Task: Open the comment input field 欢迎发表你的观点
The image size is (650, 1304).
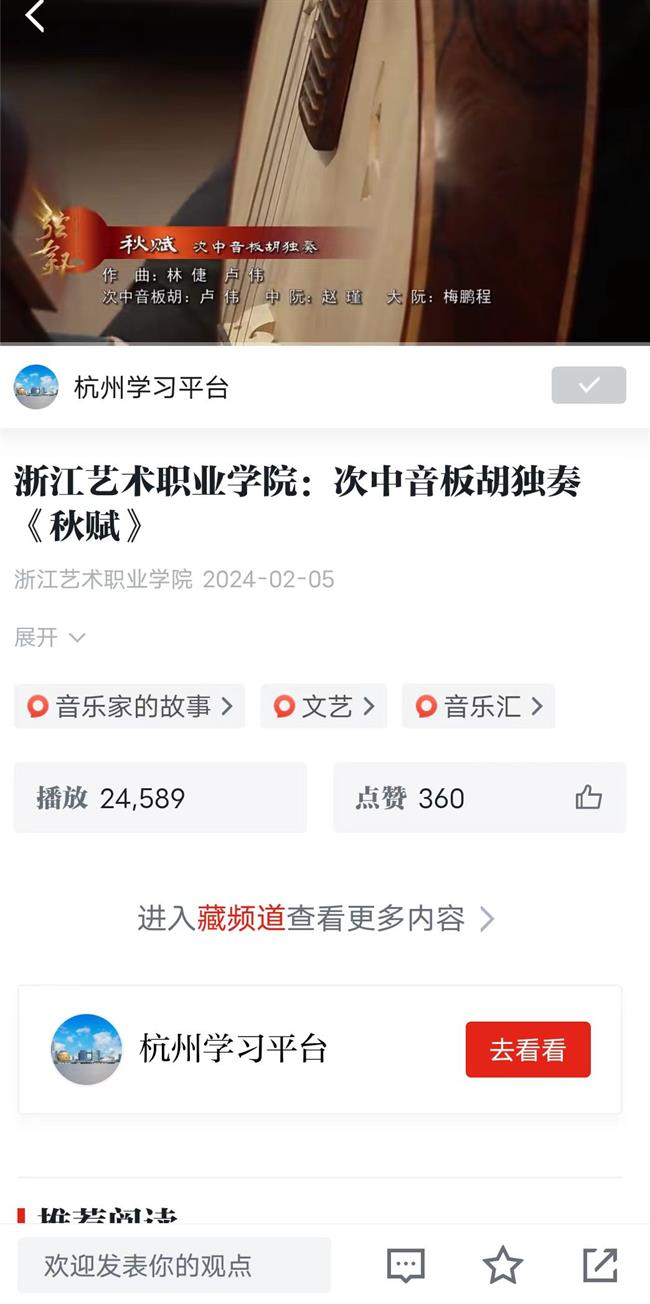Action: tap(174, 1266)
